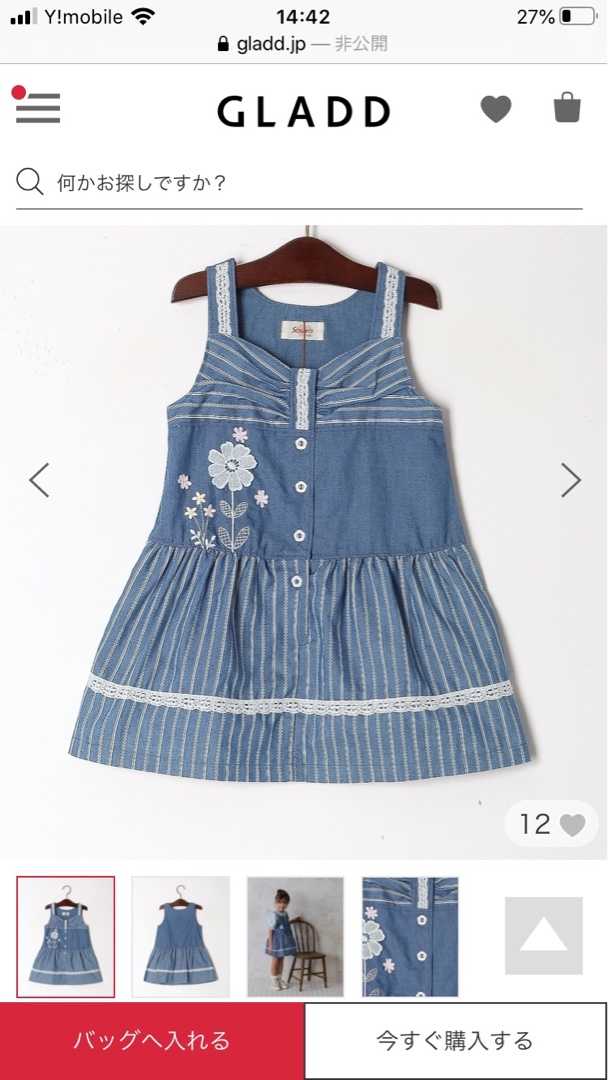Viewport: 608px width, 1080px height.
Task: Add the dress with バッグへ入れる
Action: coord(152,1041)
